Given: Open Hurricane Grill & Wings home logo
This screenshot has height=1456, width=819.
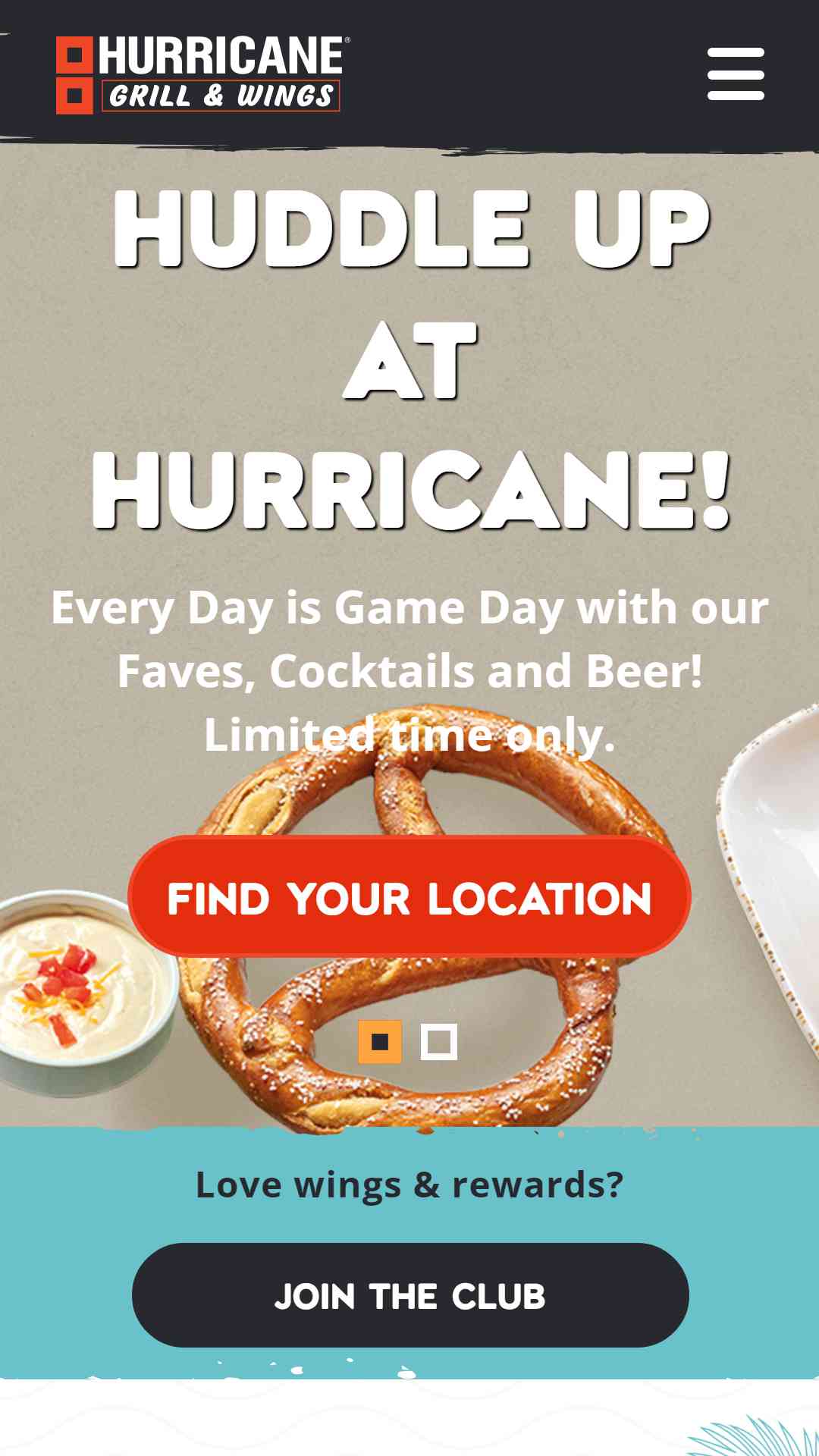Looking at the screenshot, I should click(202, 74).
